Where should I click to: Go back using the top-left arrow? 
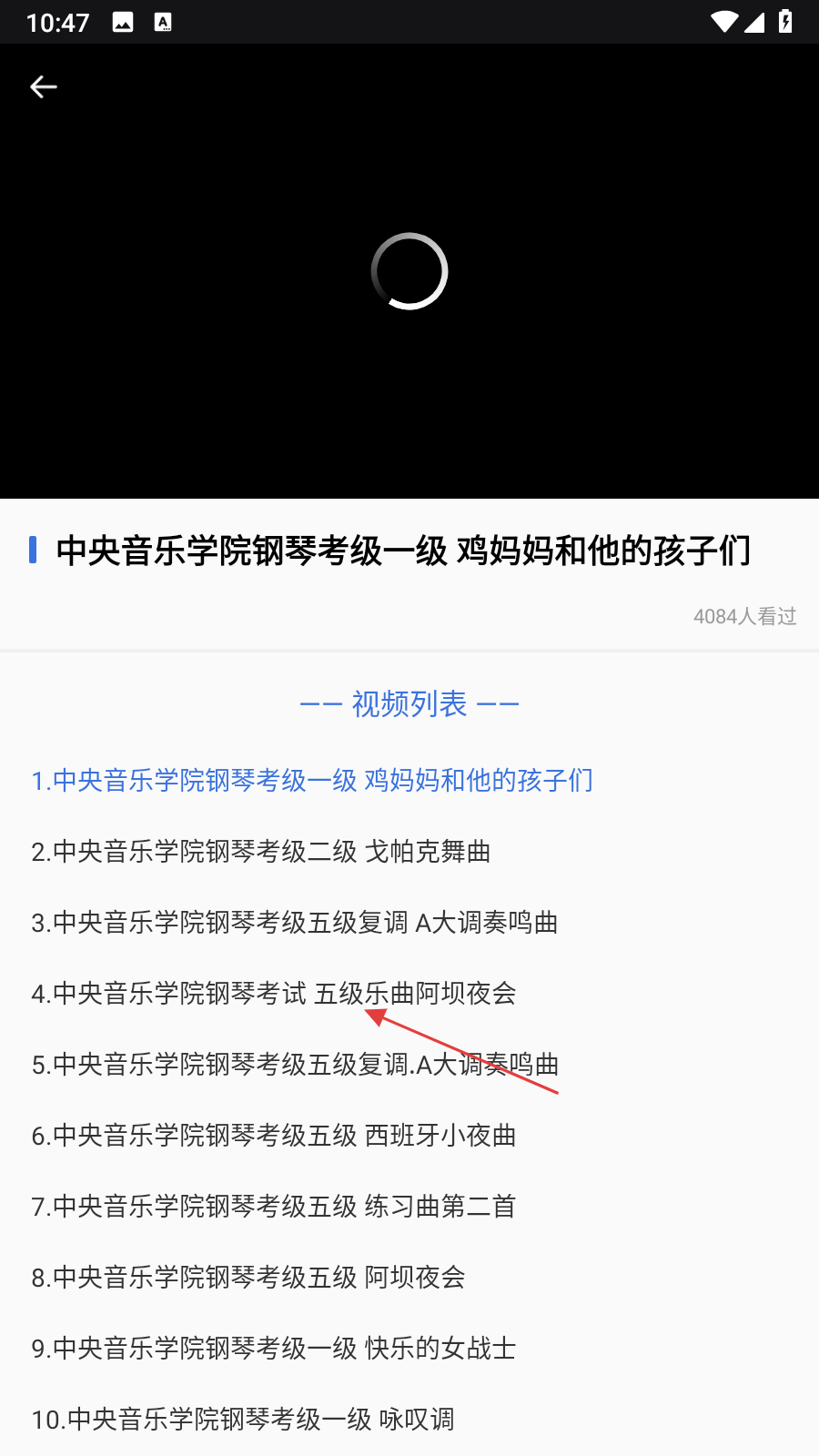(x=44, y=87)
